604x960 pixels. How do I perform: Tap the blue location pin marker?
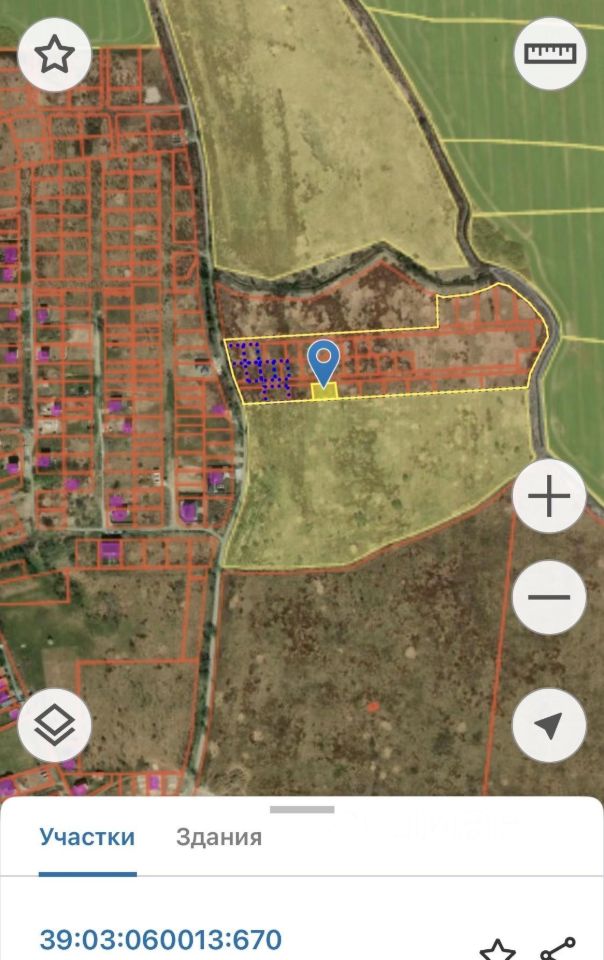tap(323, 360)
